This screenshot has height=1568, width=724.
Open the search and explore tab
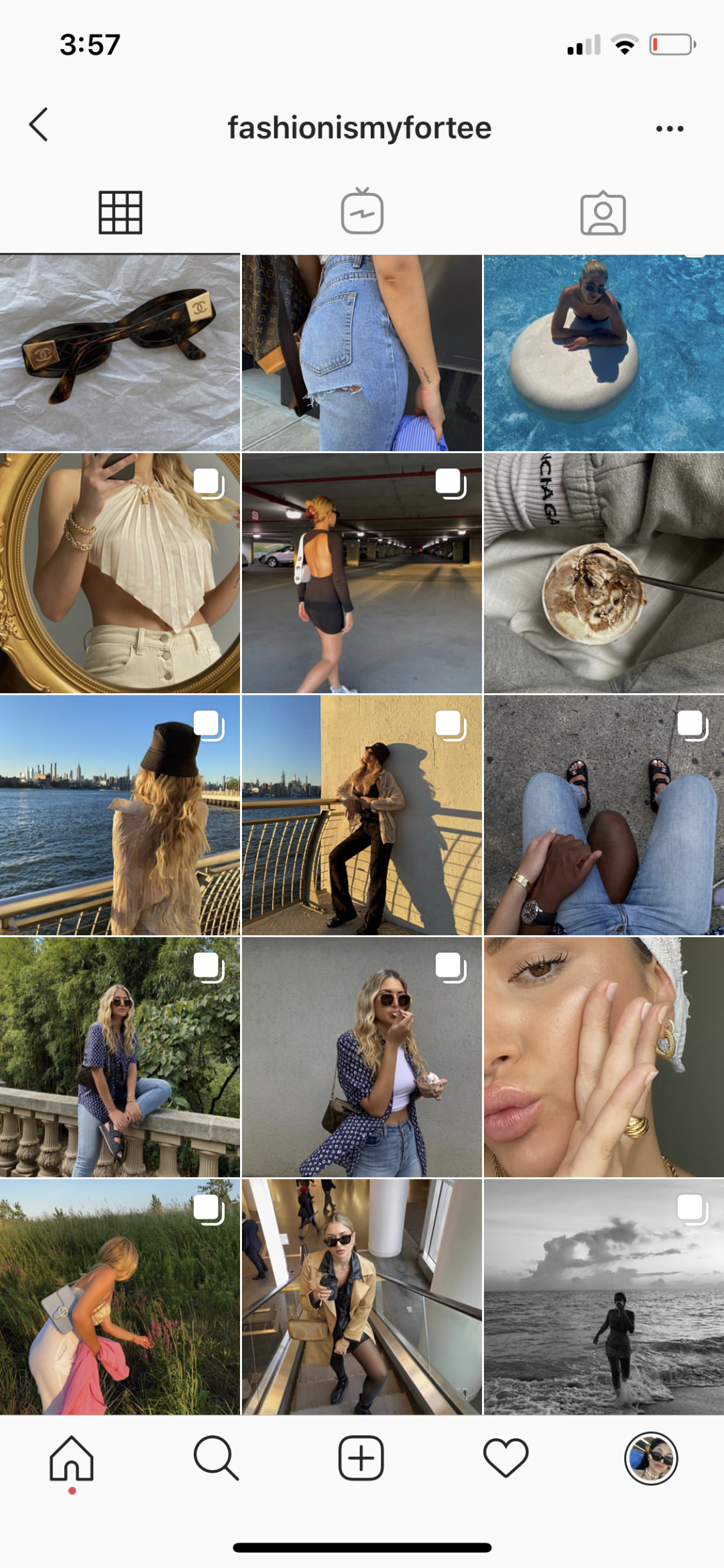click(x=216, y=1458)
